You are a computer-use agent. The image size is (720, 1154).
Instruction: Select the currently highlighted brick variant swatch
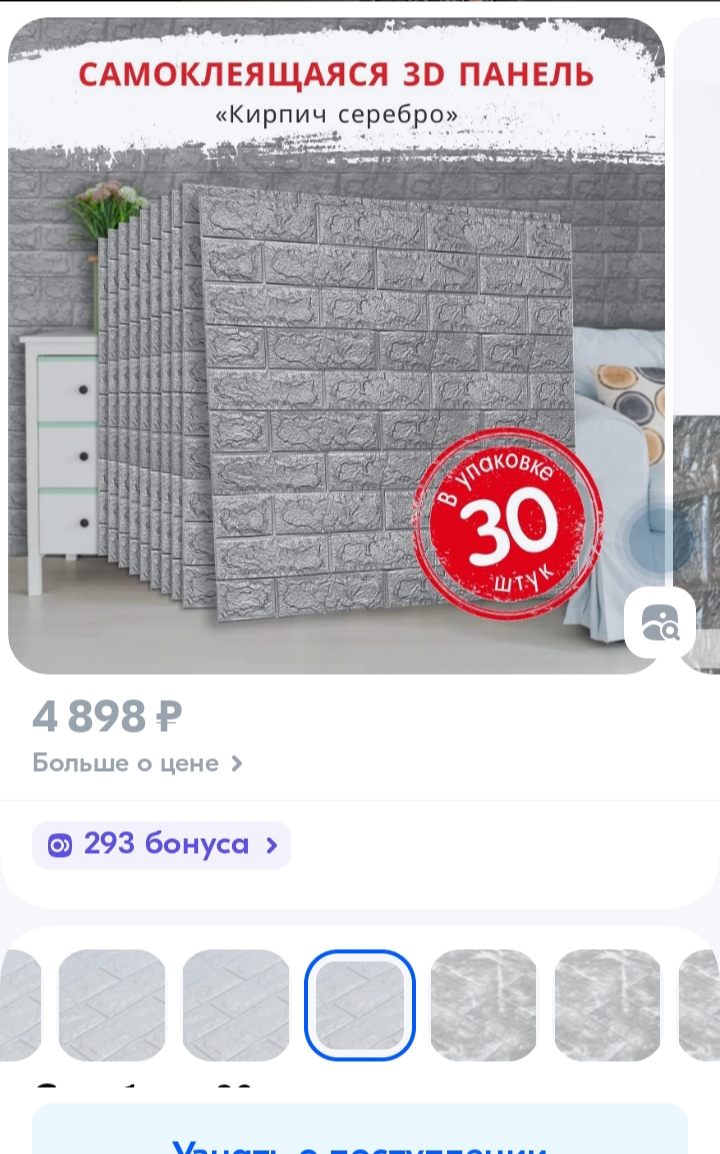(x=359, y=1004)
